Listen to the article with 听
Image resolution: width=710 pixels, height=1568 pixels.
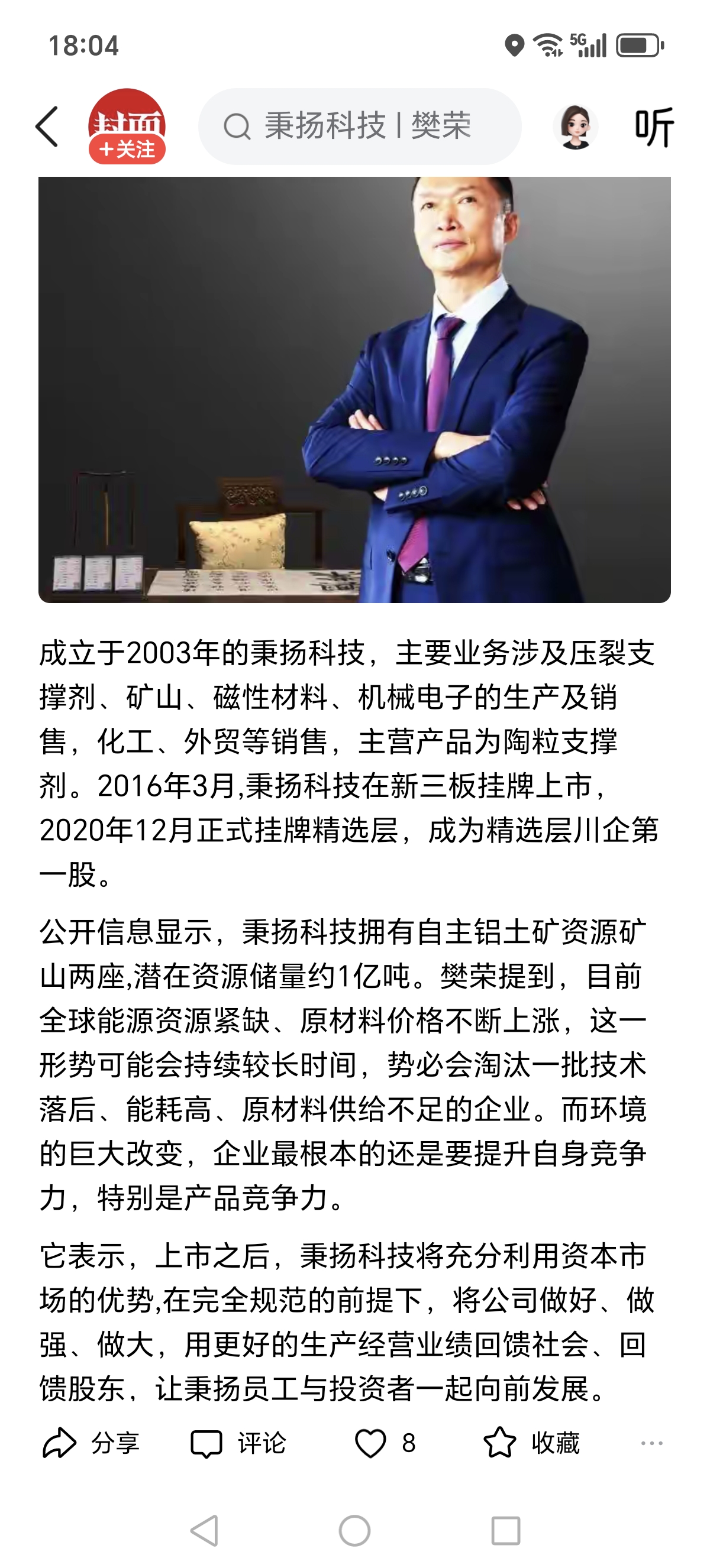click(x=654, y=127)
